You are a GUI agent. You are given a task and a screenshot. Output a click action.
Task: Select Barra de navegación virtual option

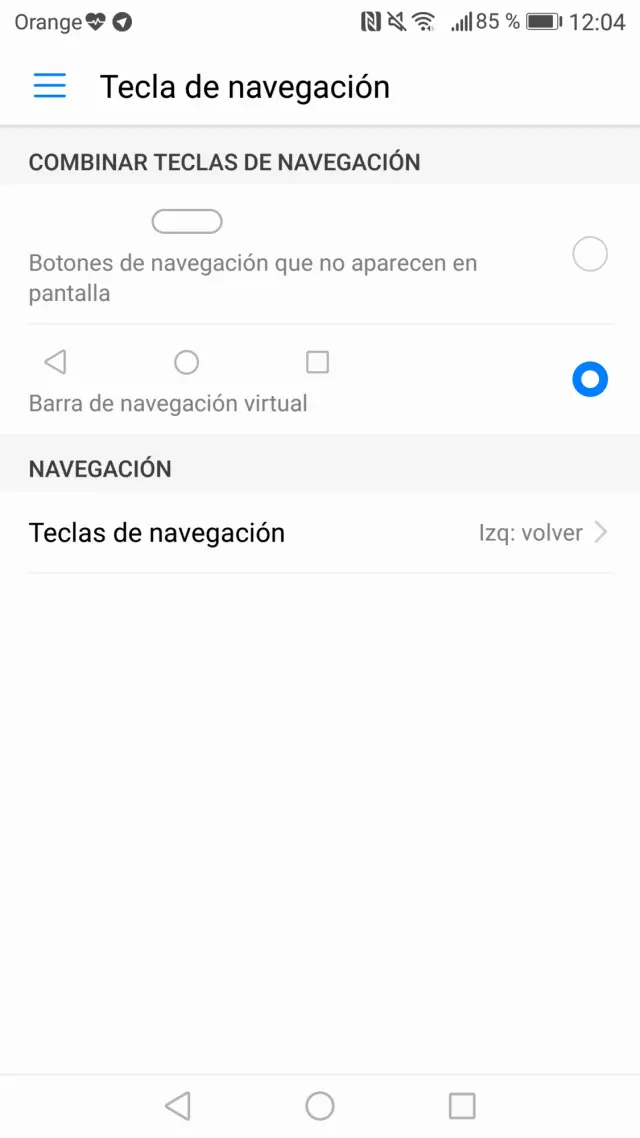[589, 380]
